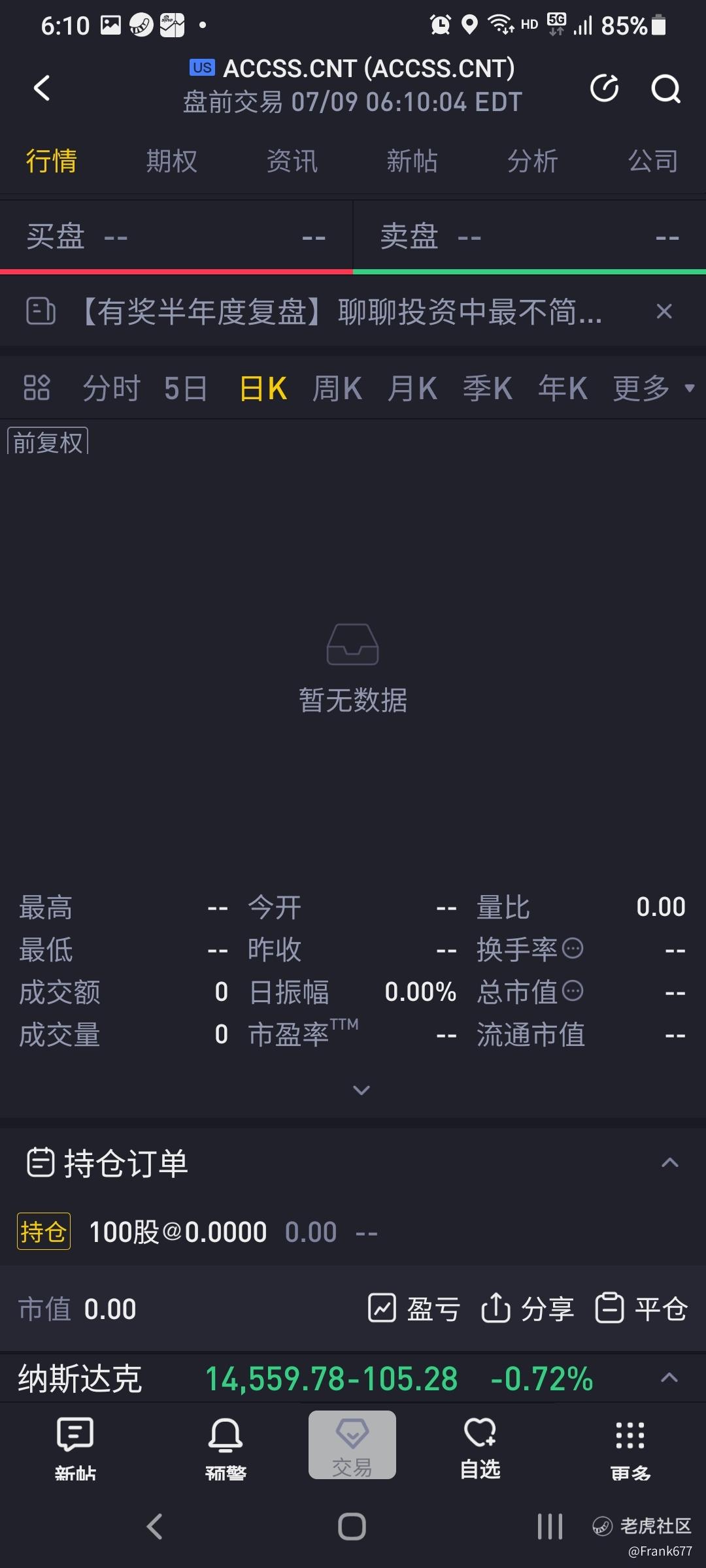Switch to the 期权 tab
The image size is (706, 1568).
(x=171, y=161)
